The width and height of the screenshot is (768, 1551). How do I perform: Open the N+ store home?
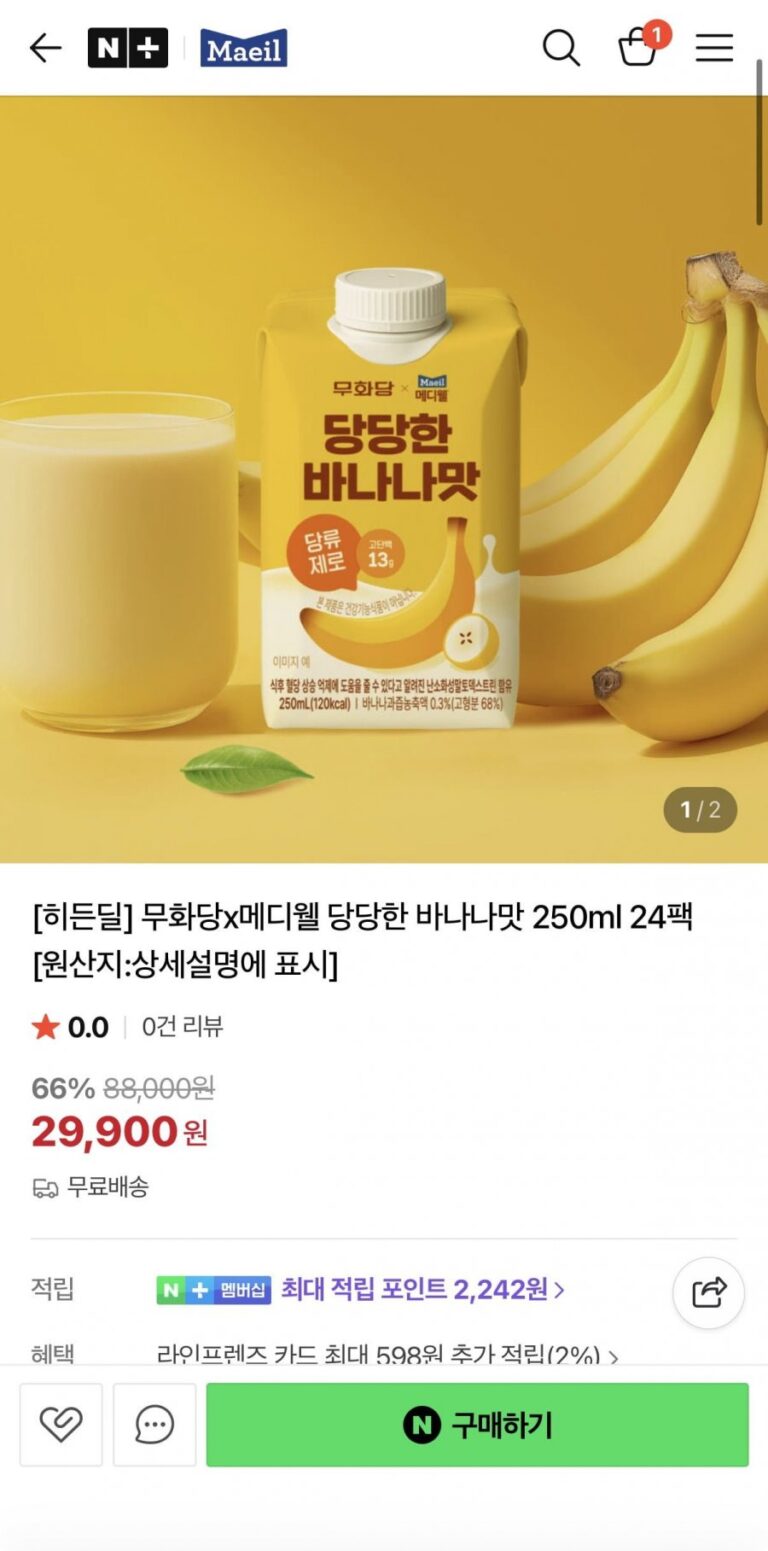127,48
